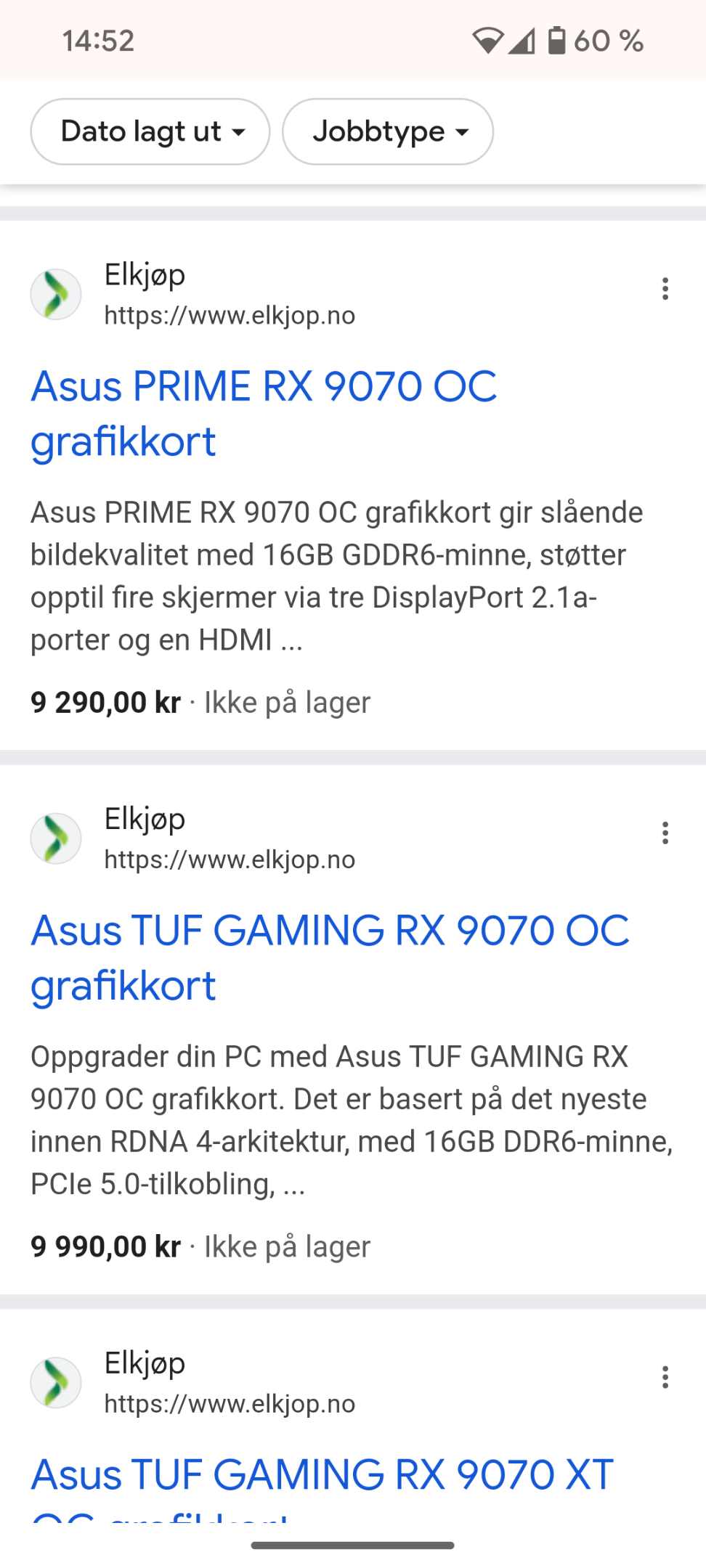706x1568 pixels.
Task: Open the Dato lagt ut dropdown filter
Action: [x=150, y=131]
